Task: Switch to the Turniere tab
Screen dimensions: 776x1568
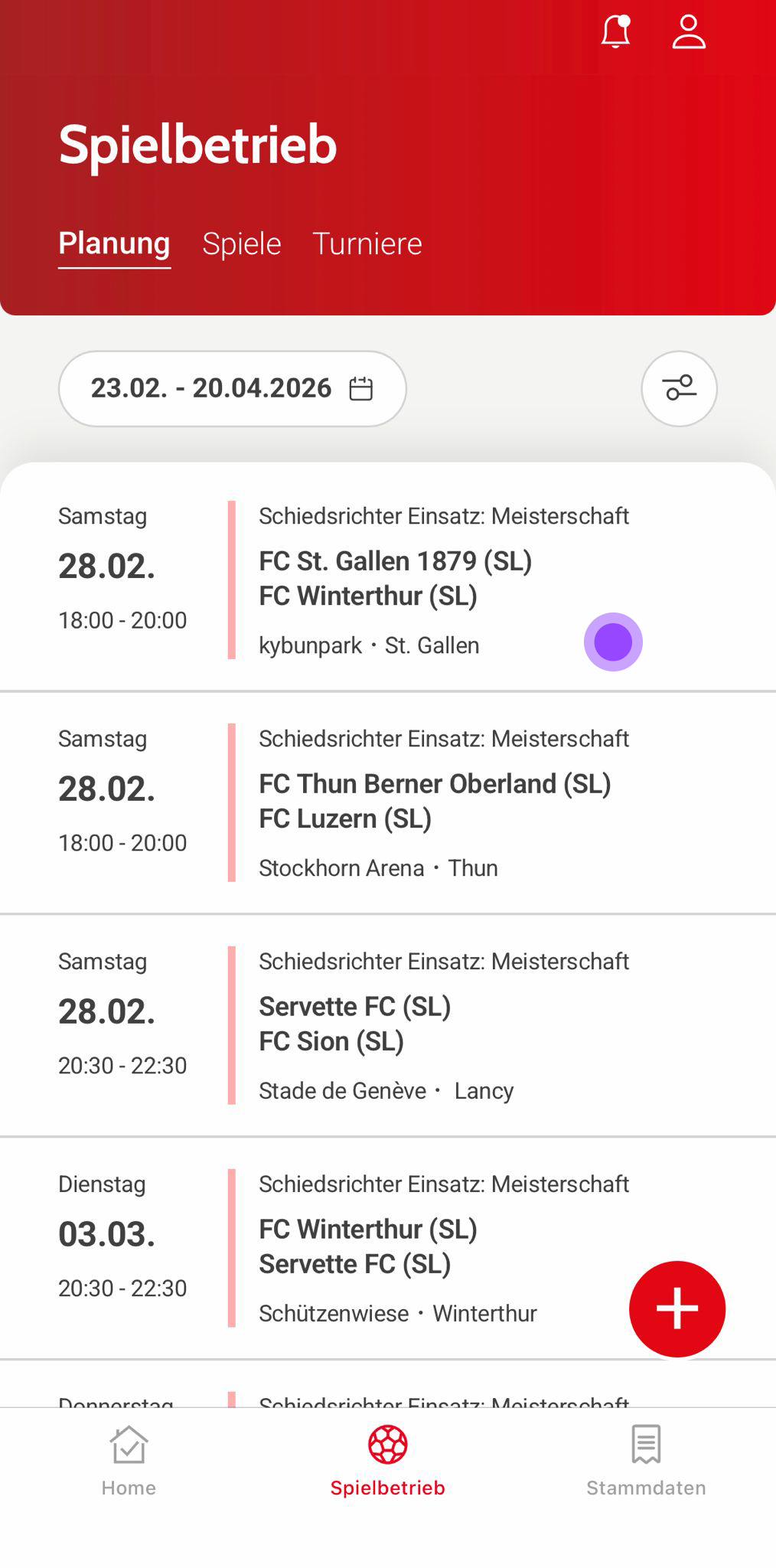Action: tap(367, 243)
